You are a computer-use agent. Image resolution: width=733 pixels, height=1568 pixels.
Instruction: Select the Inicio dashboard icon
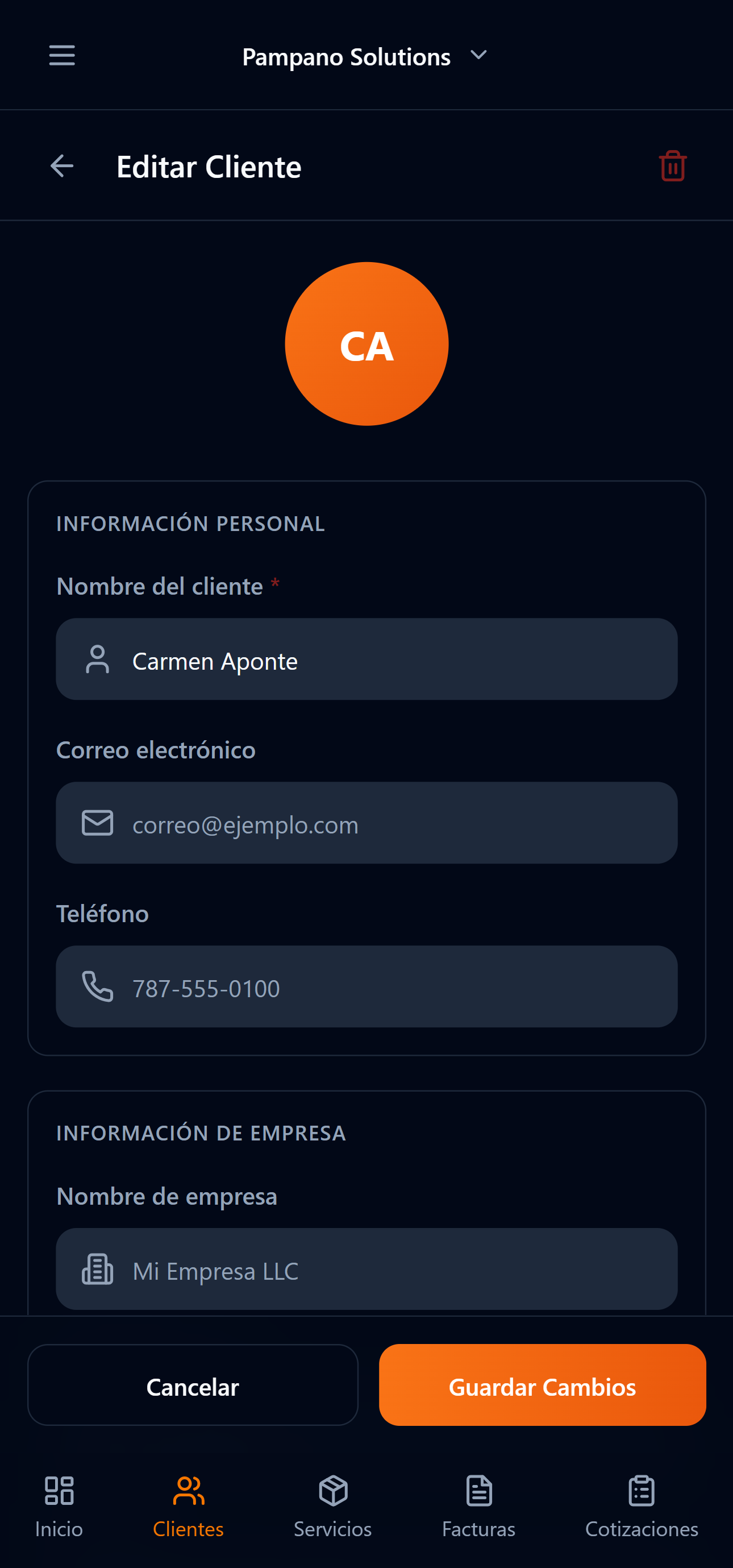[59, 1505]
